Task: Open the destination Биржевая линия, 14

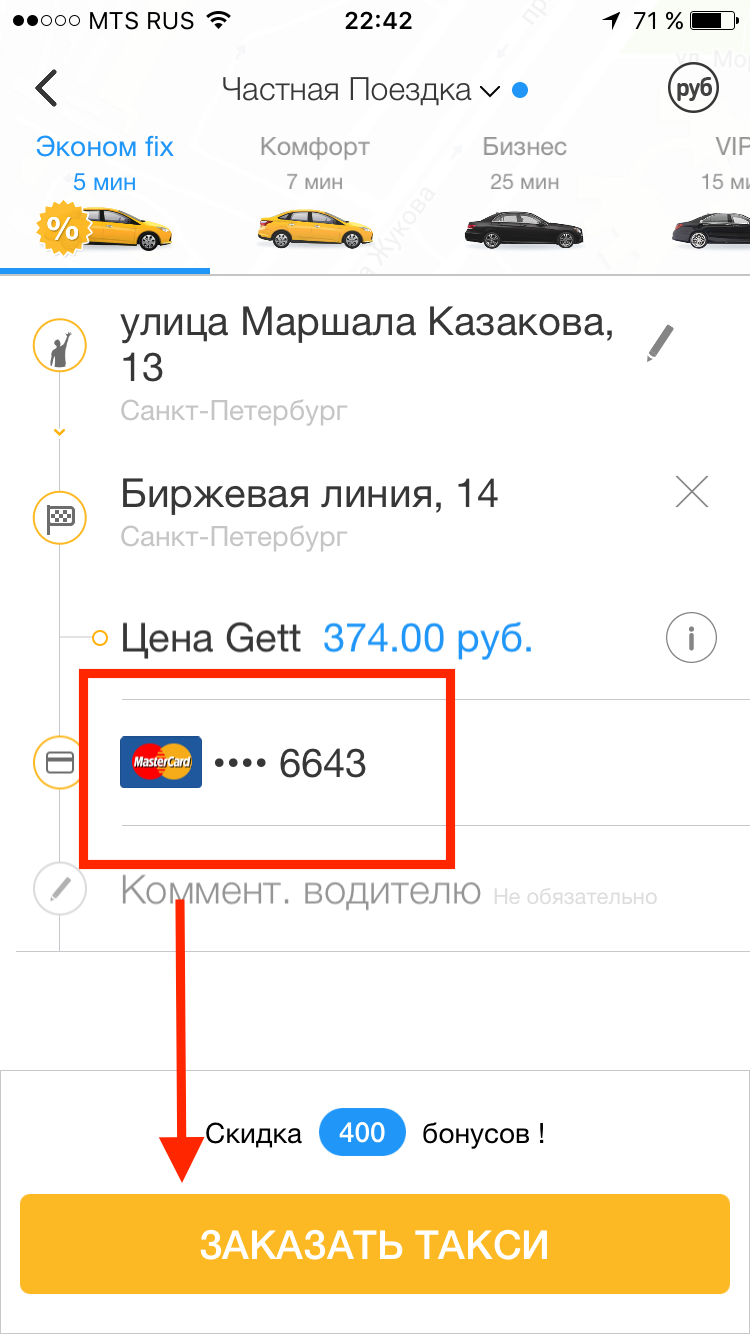Action: coord(310,508)
